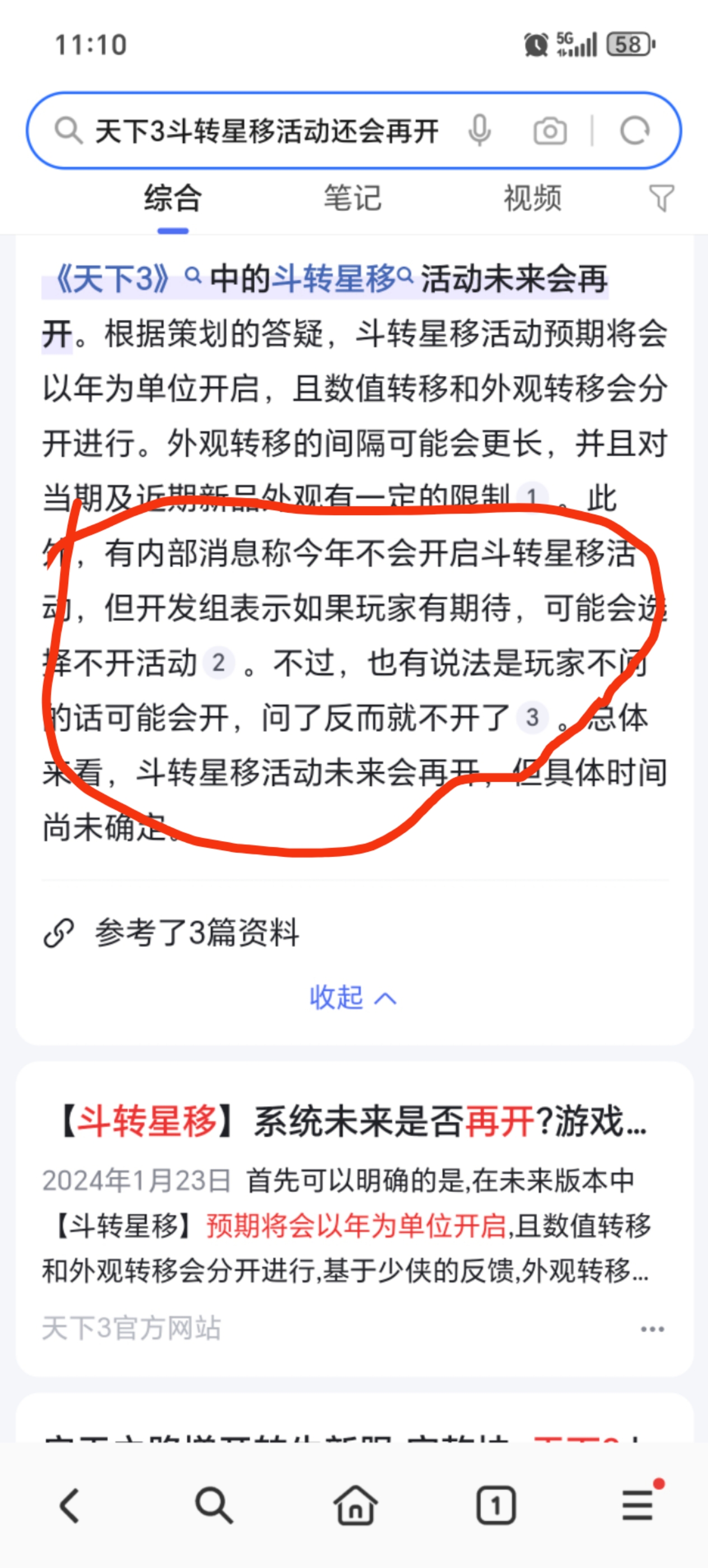The width and height of the screenshot is (708, 1568).
Task: Go to the browser home page
Action: point(355,1506)
